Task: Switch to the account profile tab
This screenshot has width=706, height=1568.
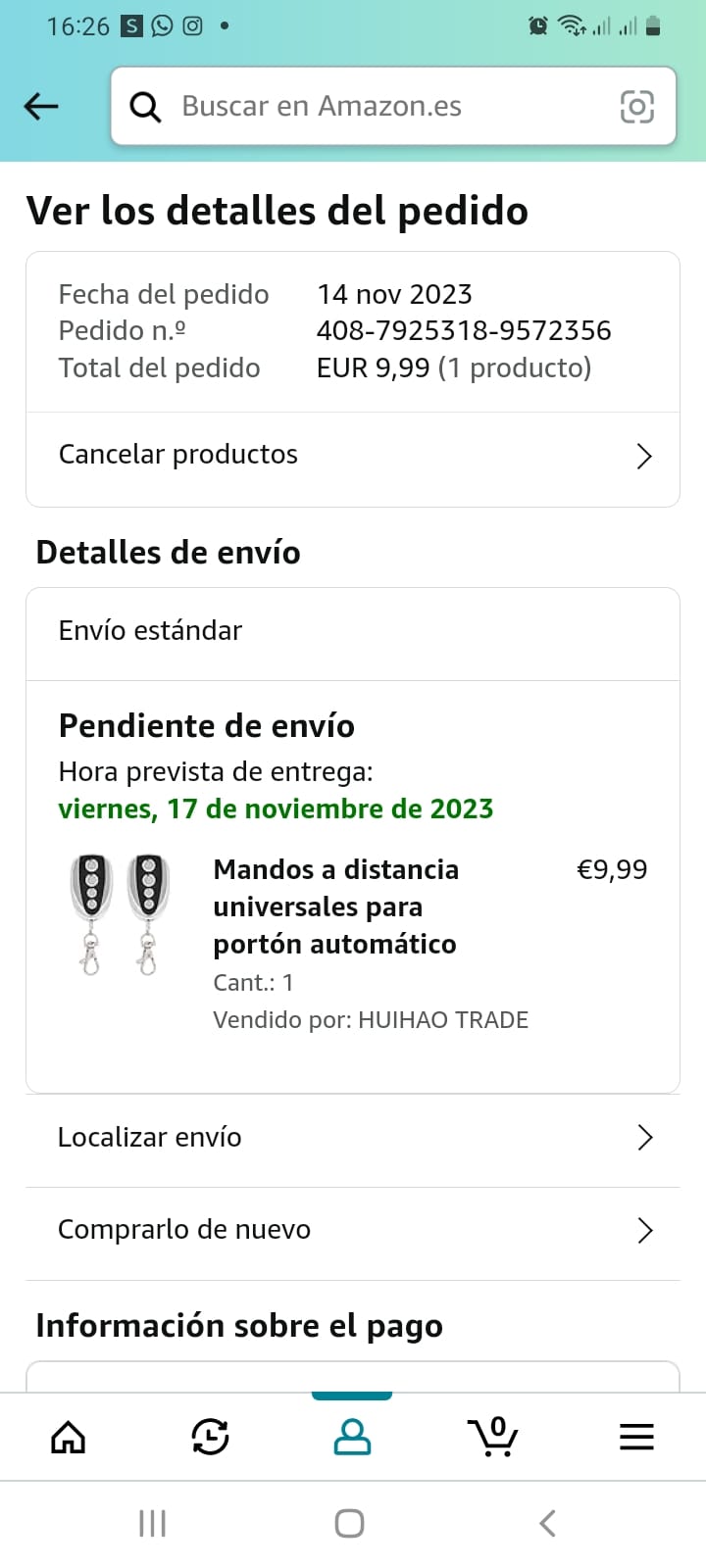Action: (x=352, y=1437)
